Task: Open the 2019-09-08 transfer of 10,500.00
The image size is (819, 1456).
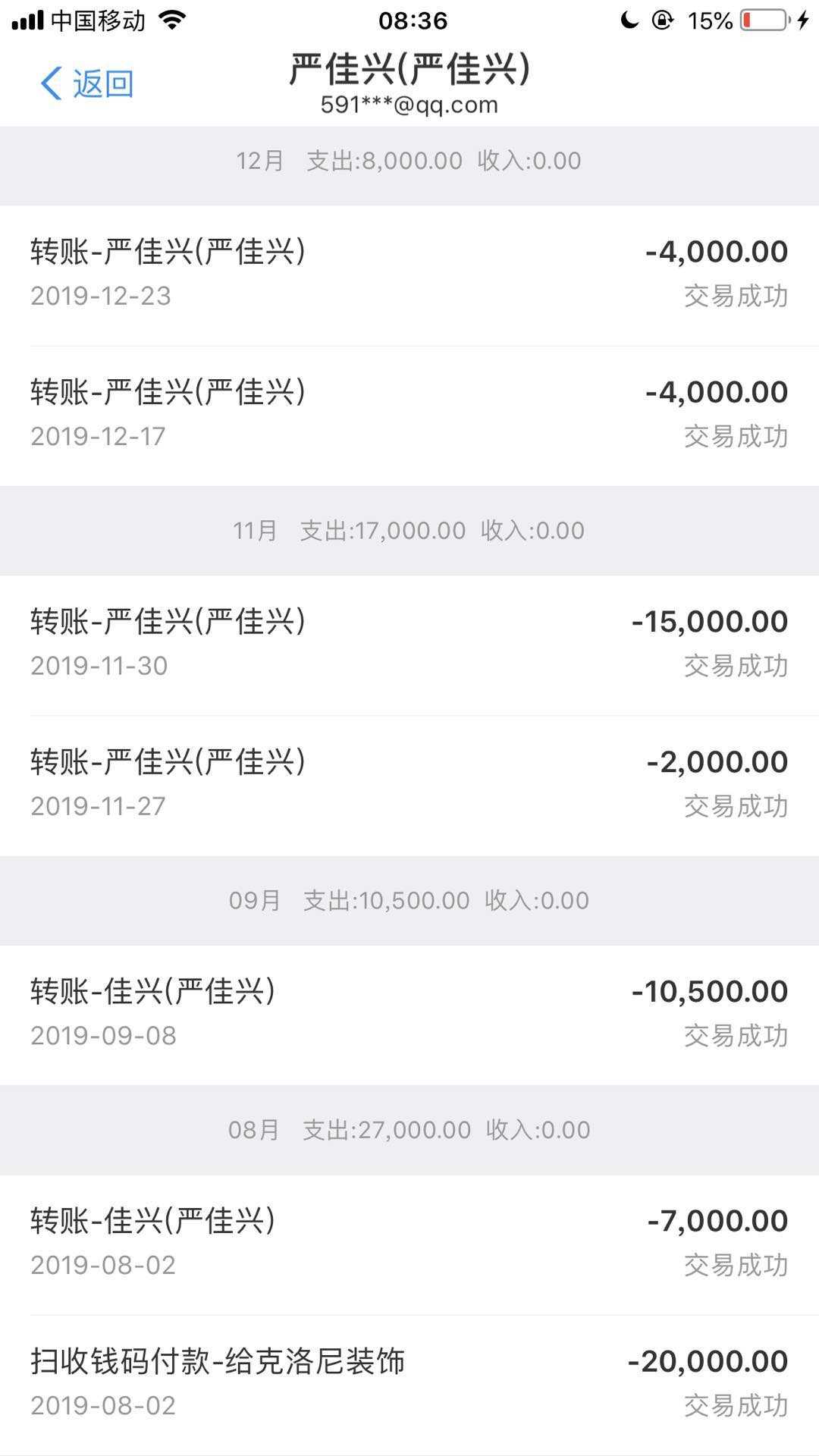Action: 409,1013
